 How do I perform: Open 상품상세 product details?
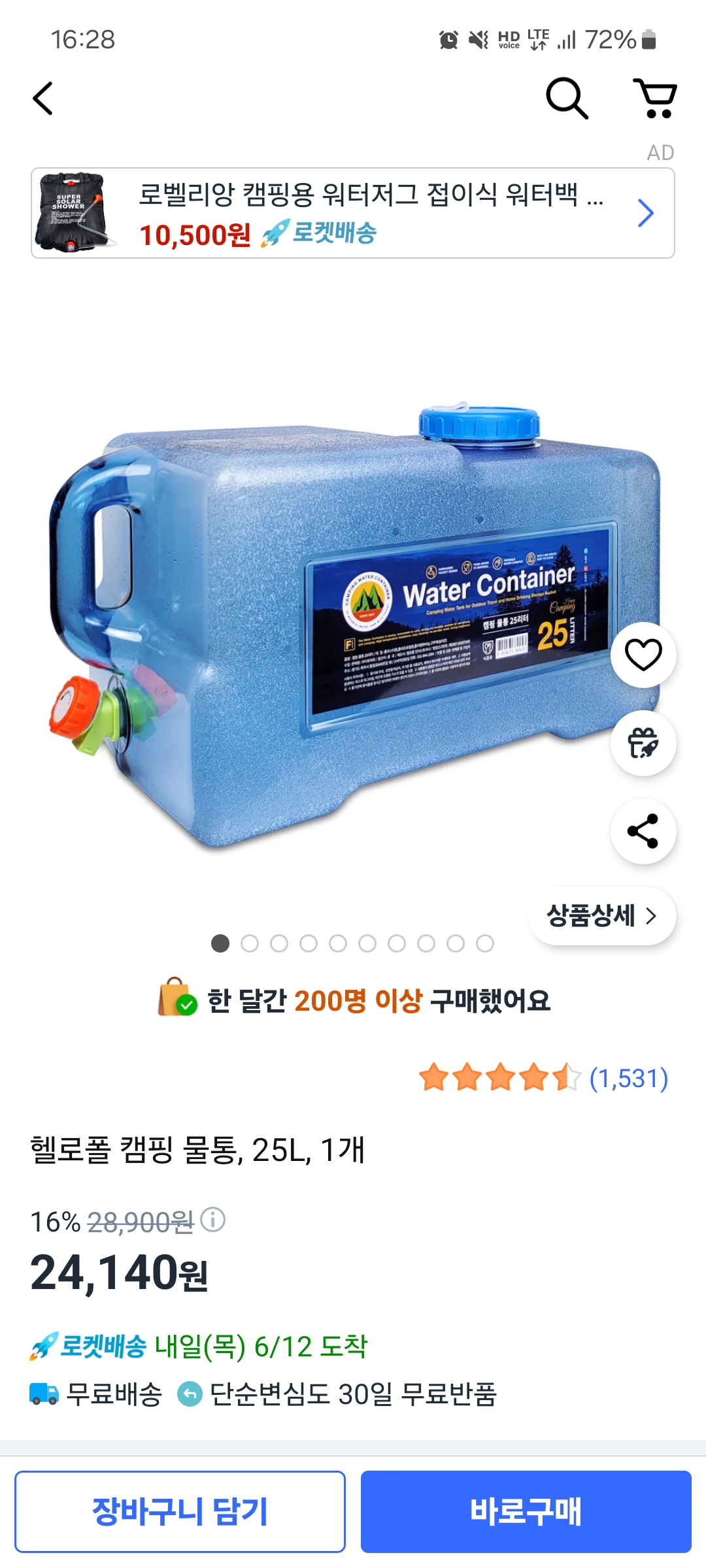tap(601, 916)
